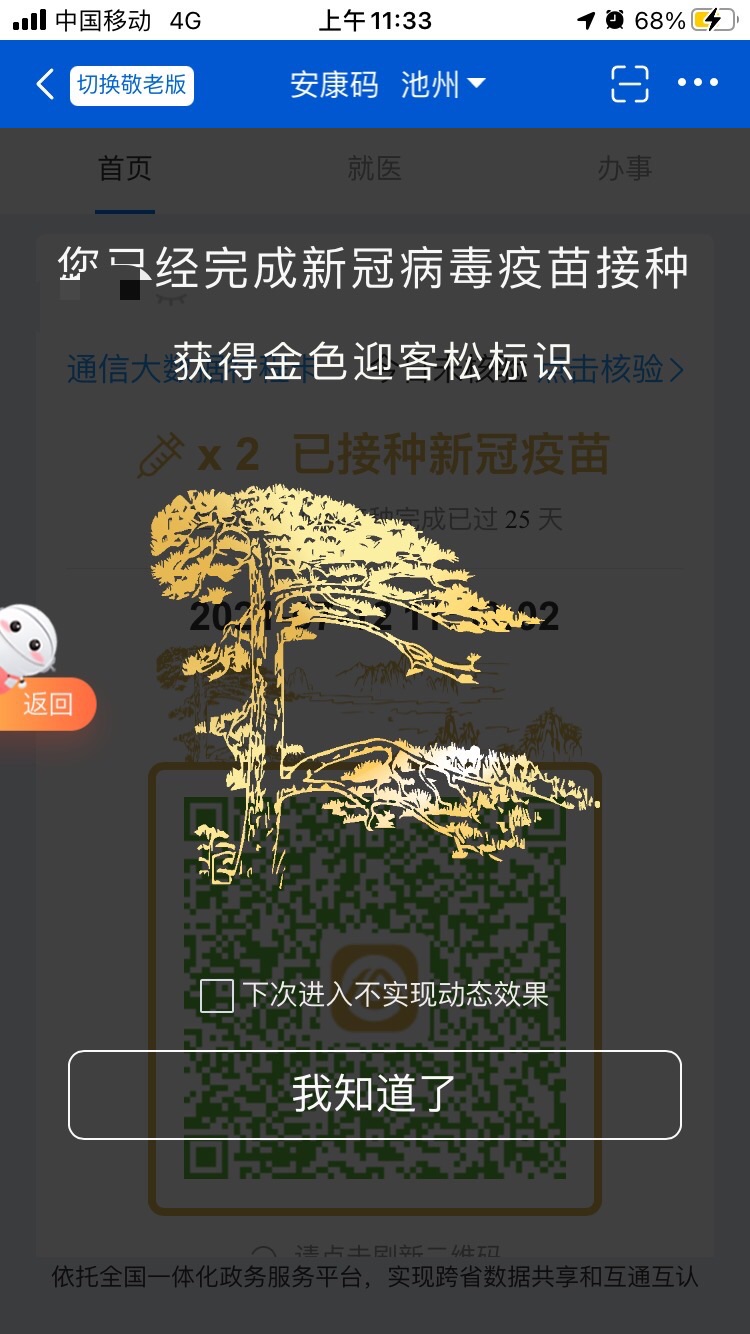Viewport: 750px width, 1334px height.
Task: Open the 池州 city dropdown
Action: click(x=444, y=84)
